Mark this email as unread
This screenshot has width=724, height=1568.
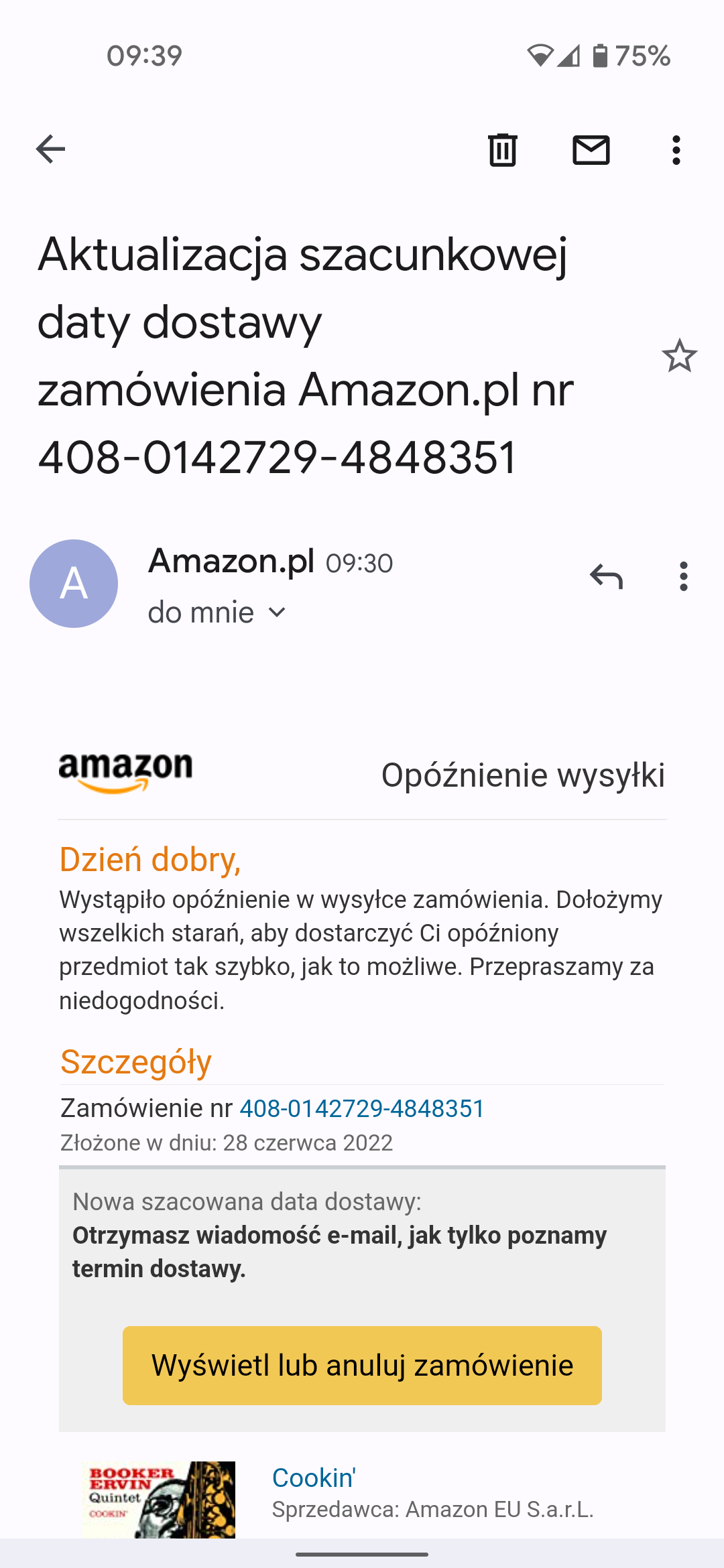click(591, 149)
